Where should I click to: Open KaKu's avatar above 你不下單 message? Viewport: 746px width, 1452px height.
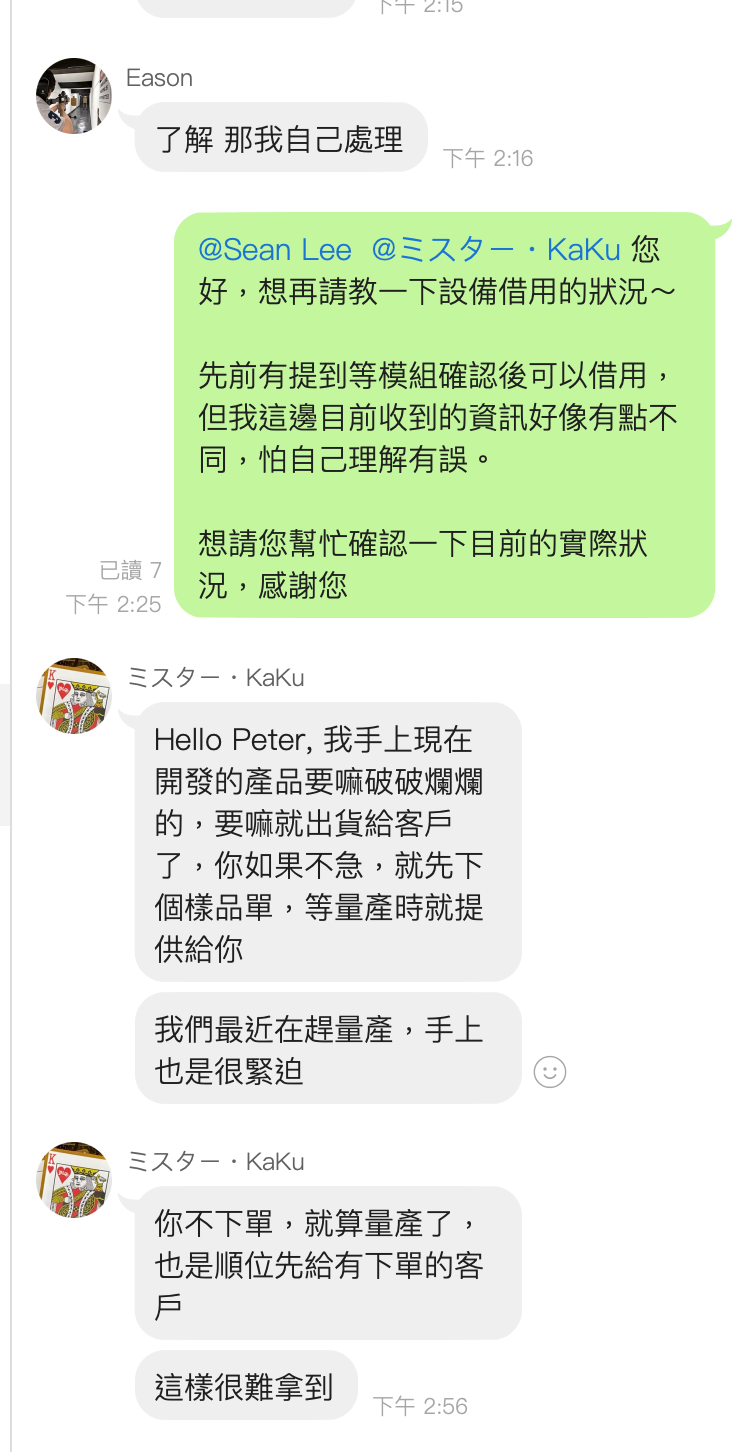click(73, 1180)
